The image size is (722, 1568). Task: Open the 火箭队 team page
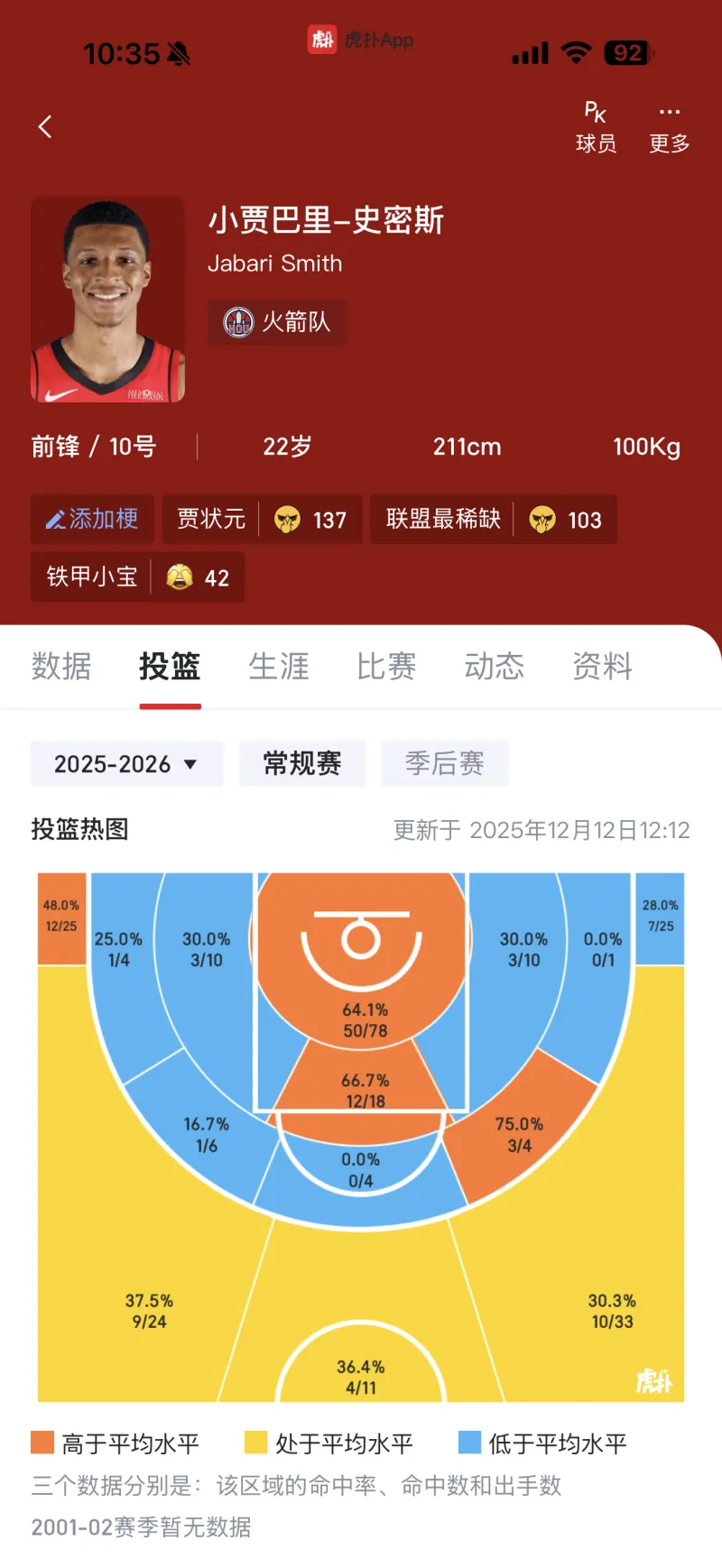(x=277, y=322)
